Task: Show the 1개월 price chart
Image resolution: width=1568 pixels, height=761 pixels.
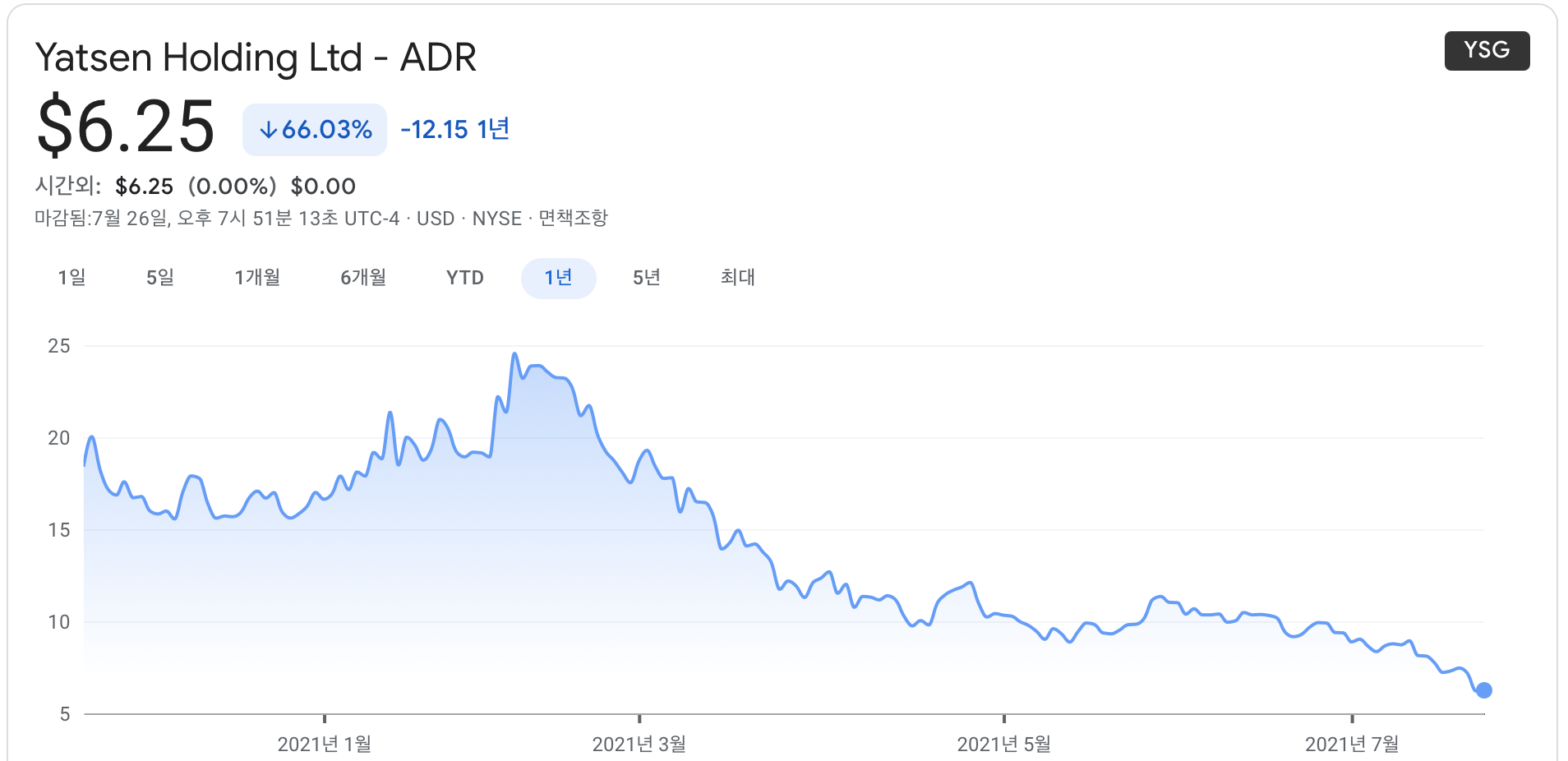Action: pyautogui.click(x=257, y=278)
